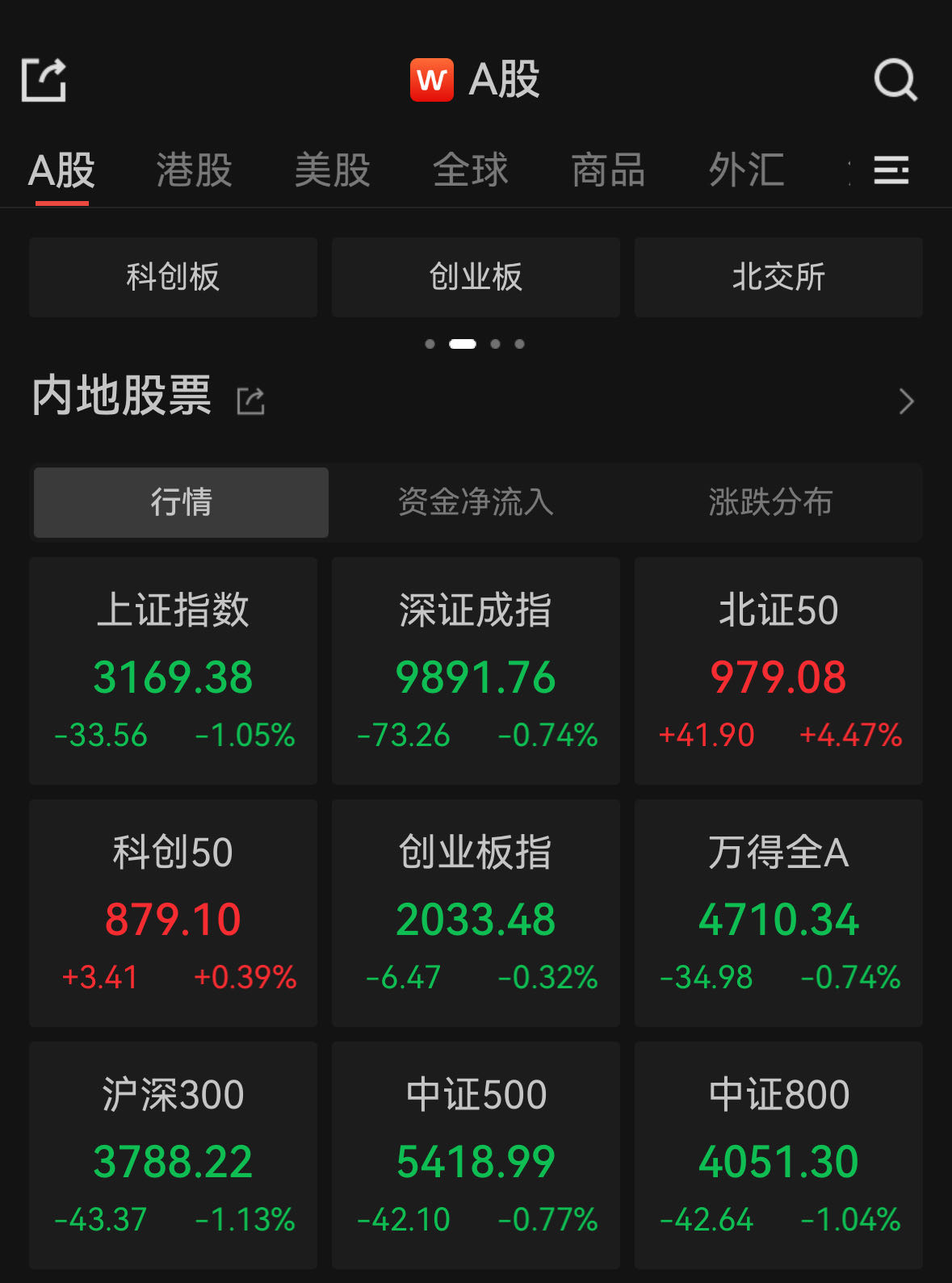Tap the magnifier to search stocks
The height and width of the screenshot is (1283, 952).
895,78
